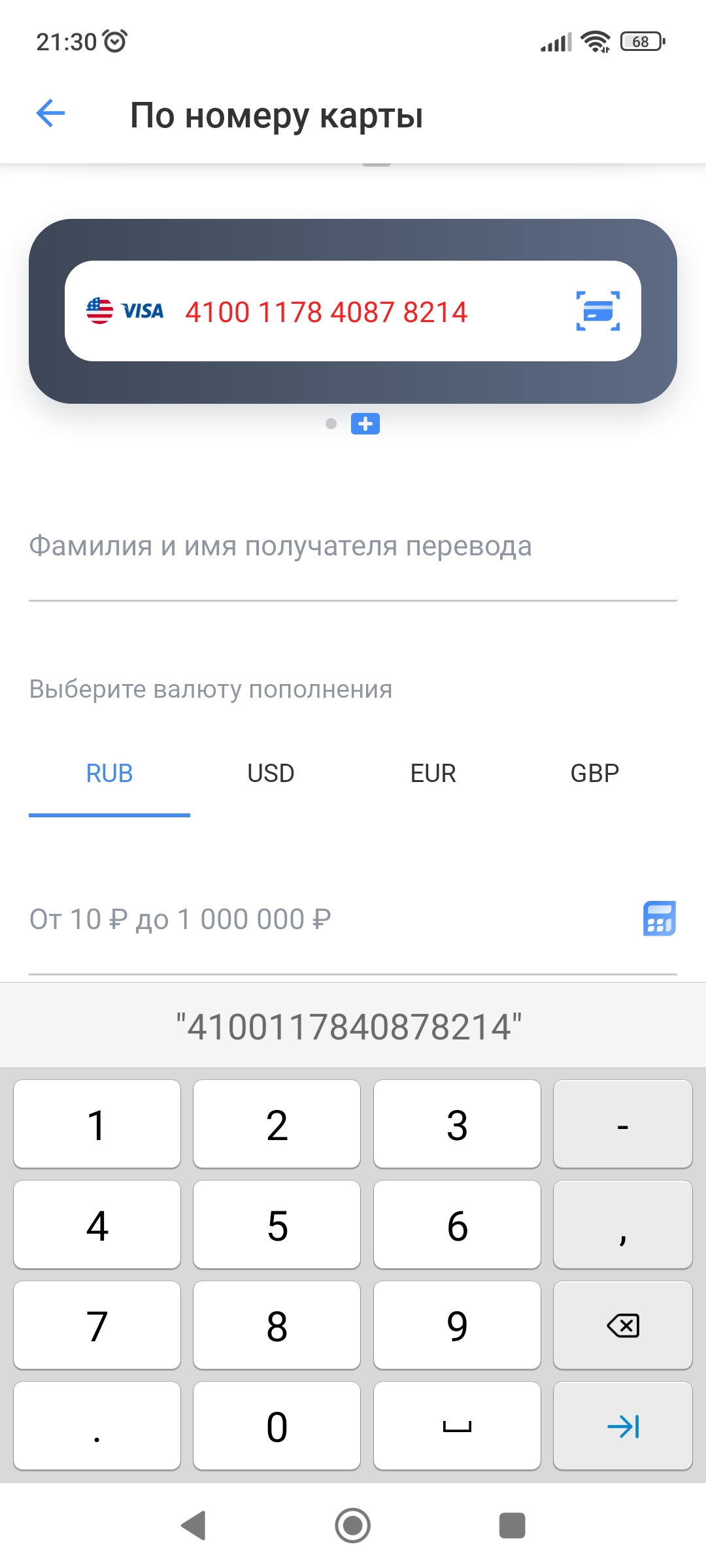Open the amount calculator icon
This screenshot has height=1568, width=706.
click(659, 919)
